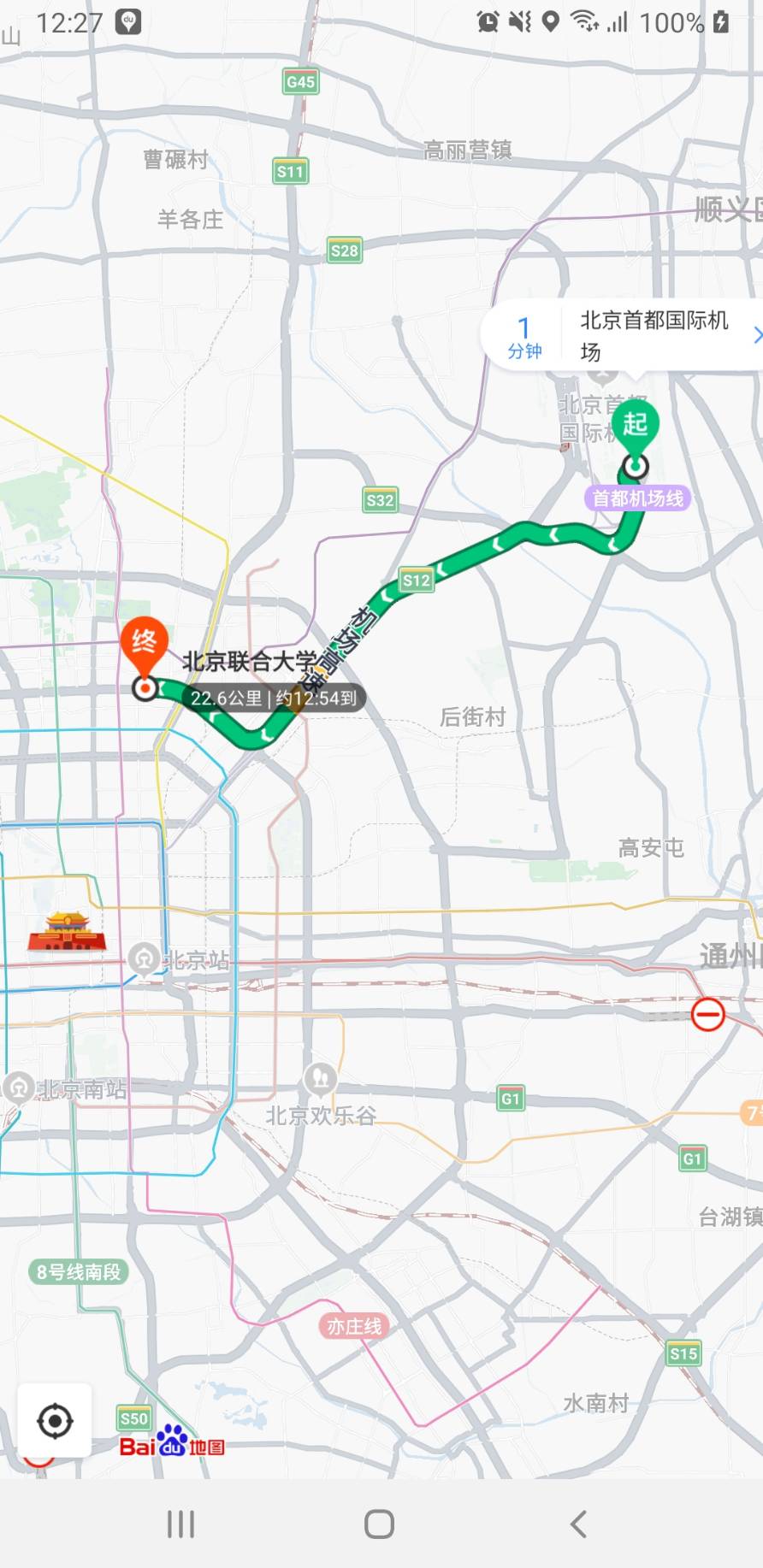Tap the green 起 start marker
This screenshot has height=1568, width=763.
pyautogui.click(x=636, y=427)
